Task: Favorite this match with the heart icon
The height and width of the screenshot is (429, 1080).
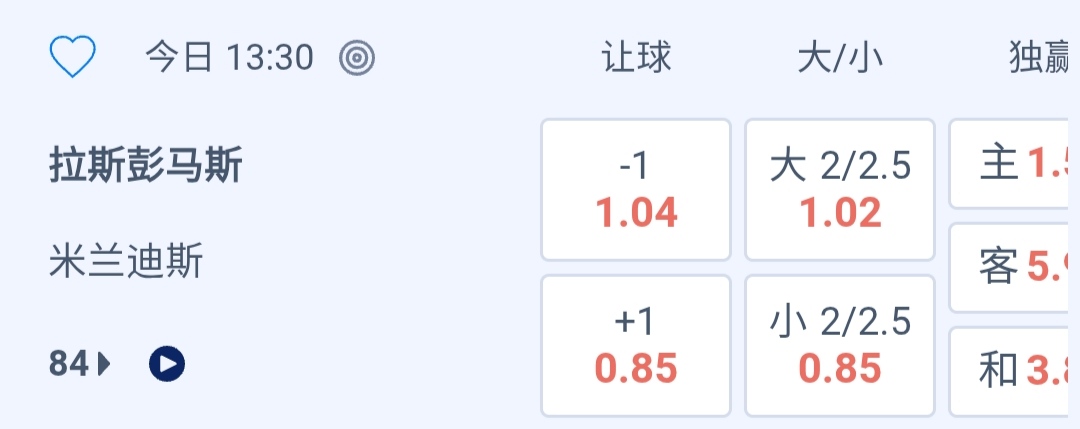Action: click(72, 57)
